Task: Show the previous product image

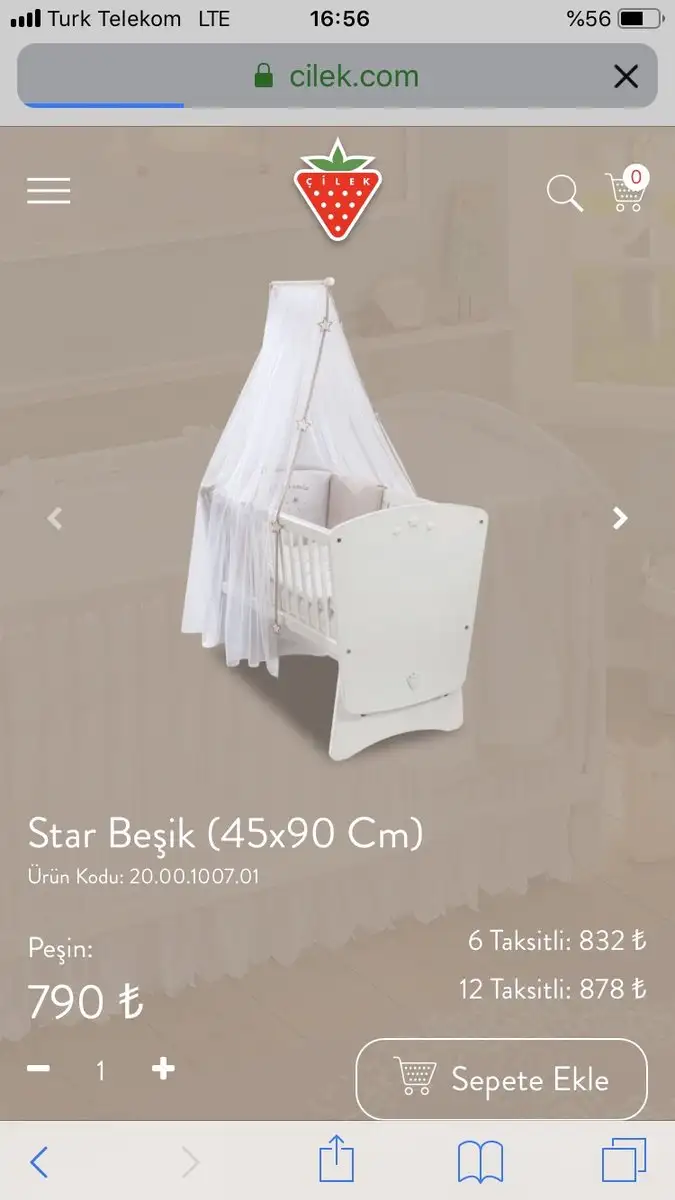Action: 55,518
